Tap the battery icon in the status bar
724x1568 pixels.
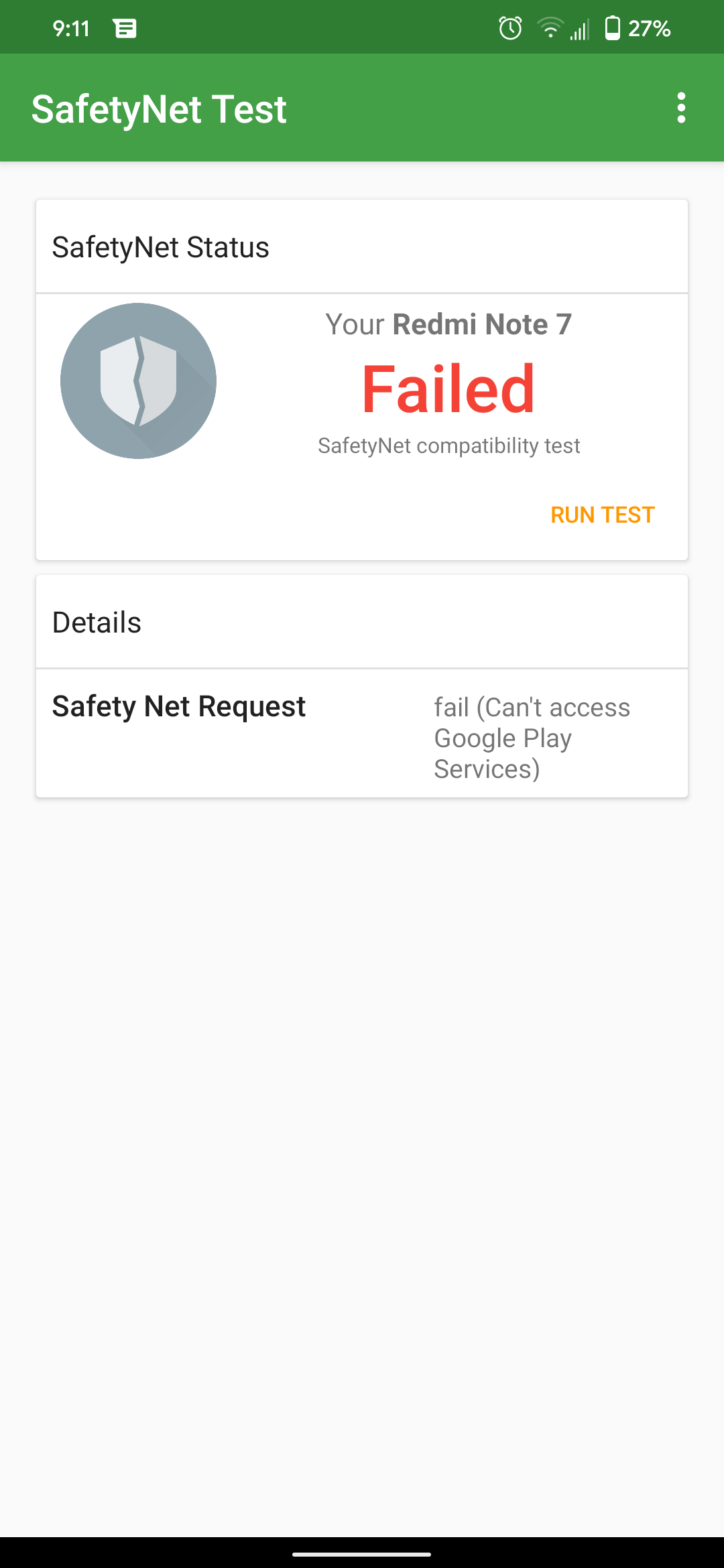(613, 28)
